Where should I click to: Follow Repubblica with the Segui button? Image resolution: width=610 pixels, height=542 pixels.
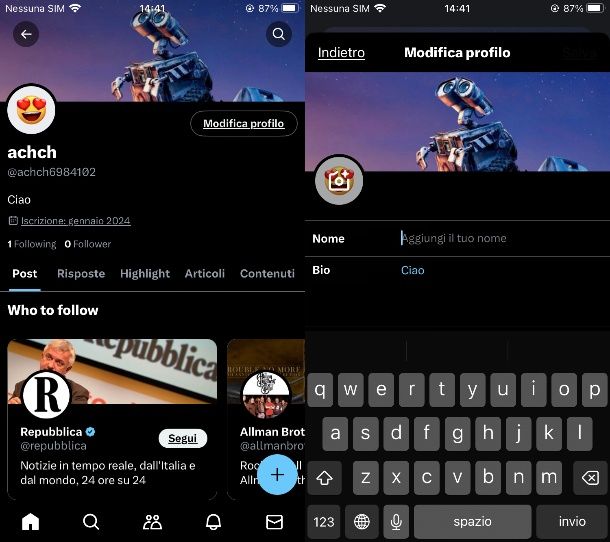[x=182, y=438]
